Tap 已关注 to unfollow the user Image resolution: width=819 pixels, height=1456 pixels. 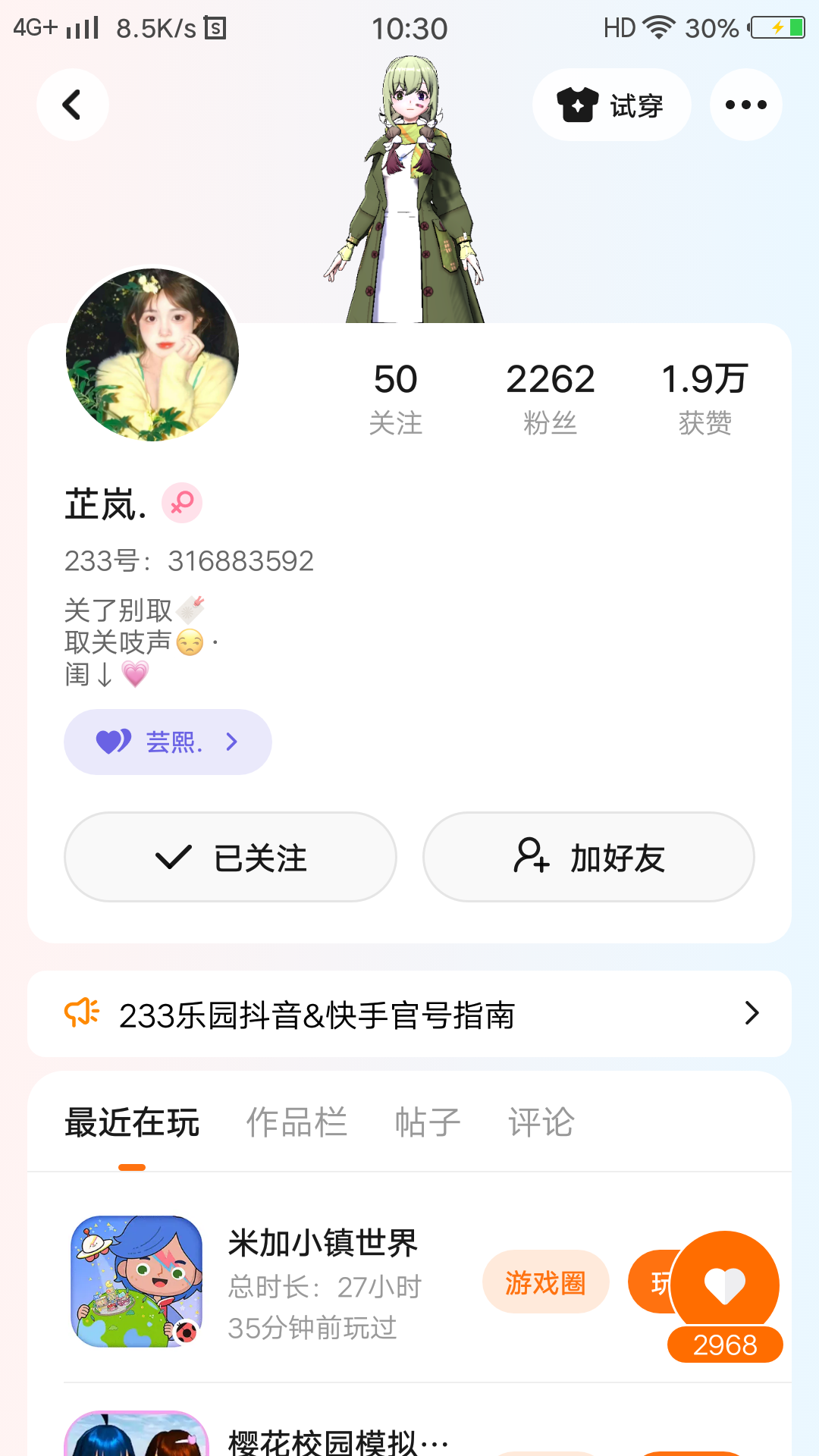point(231,857)
